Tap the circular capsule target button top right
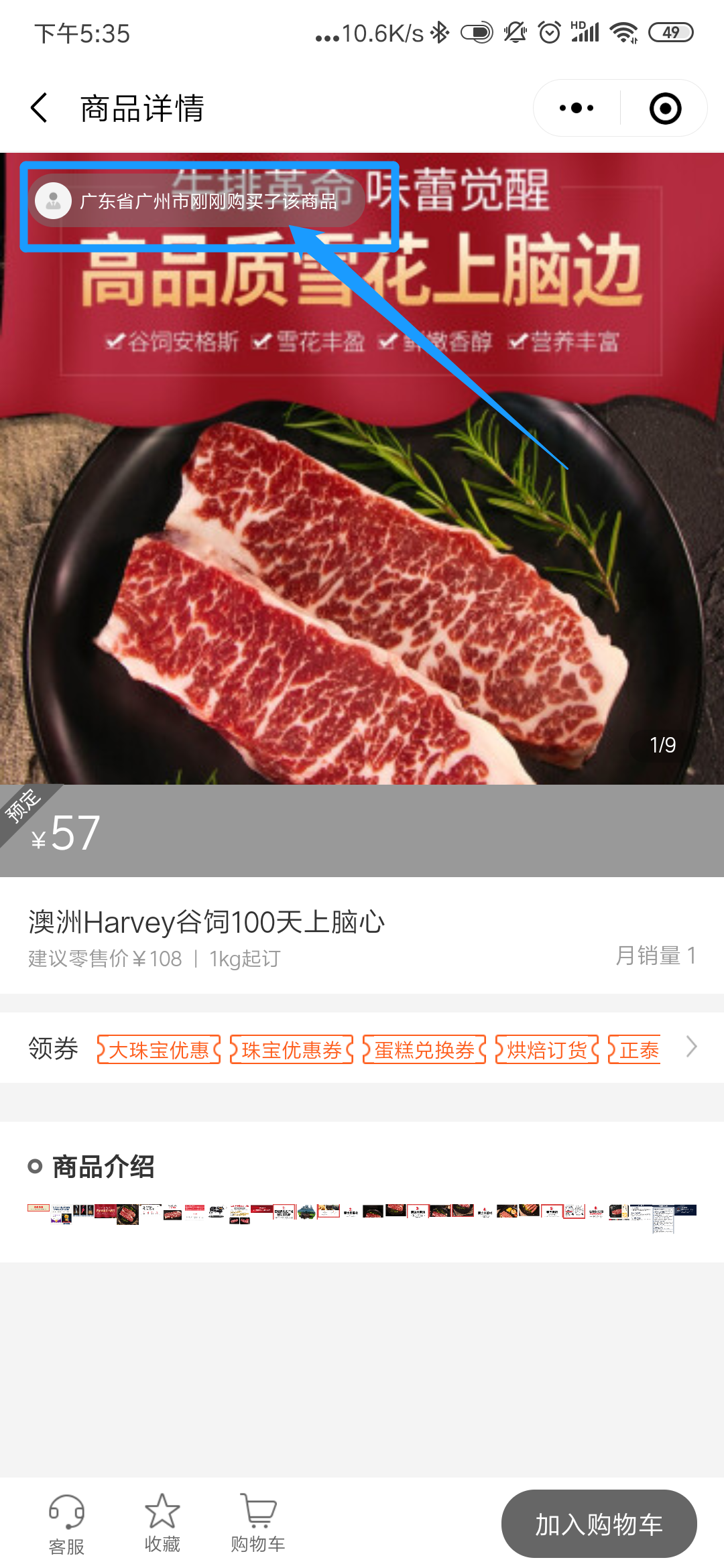 pos(664,107)
